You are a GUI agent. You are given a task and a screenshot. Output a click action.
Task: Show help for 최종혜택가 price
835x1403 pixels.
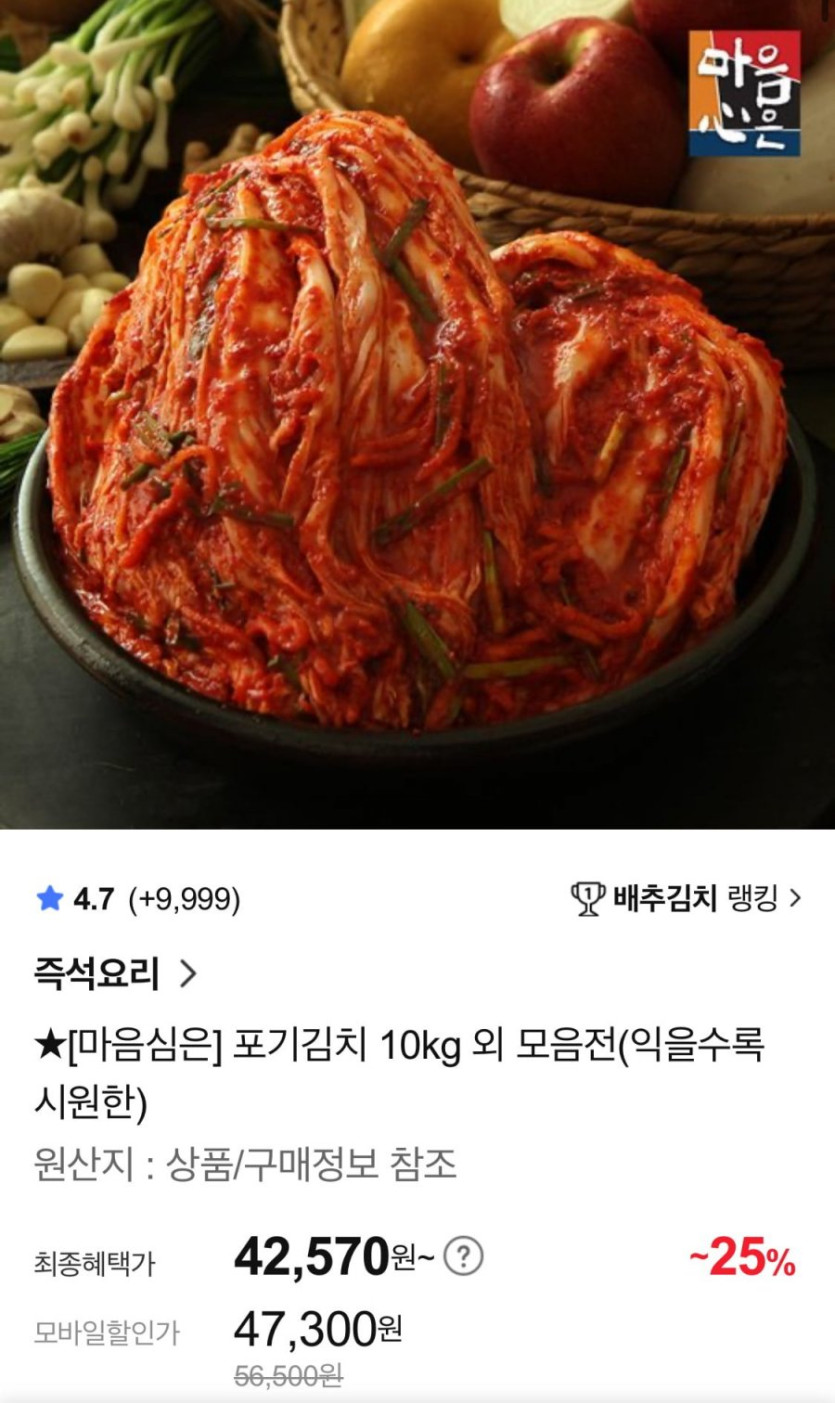(463, 1256)
